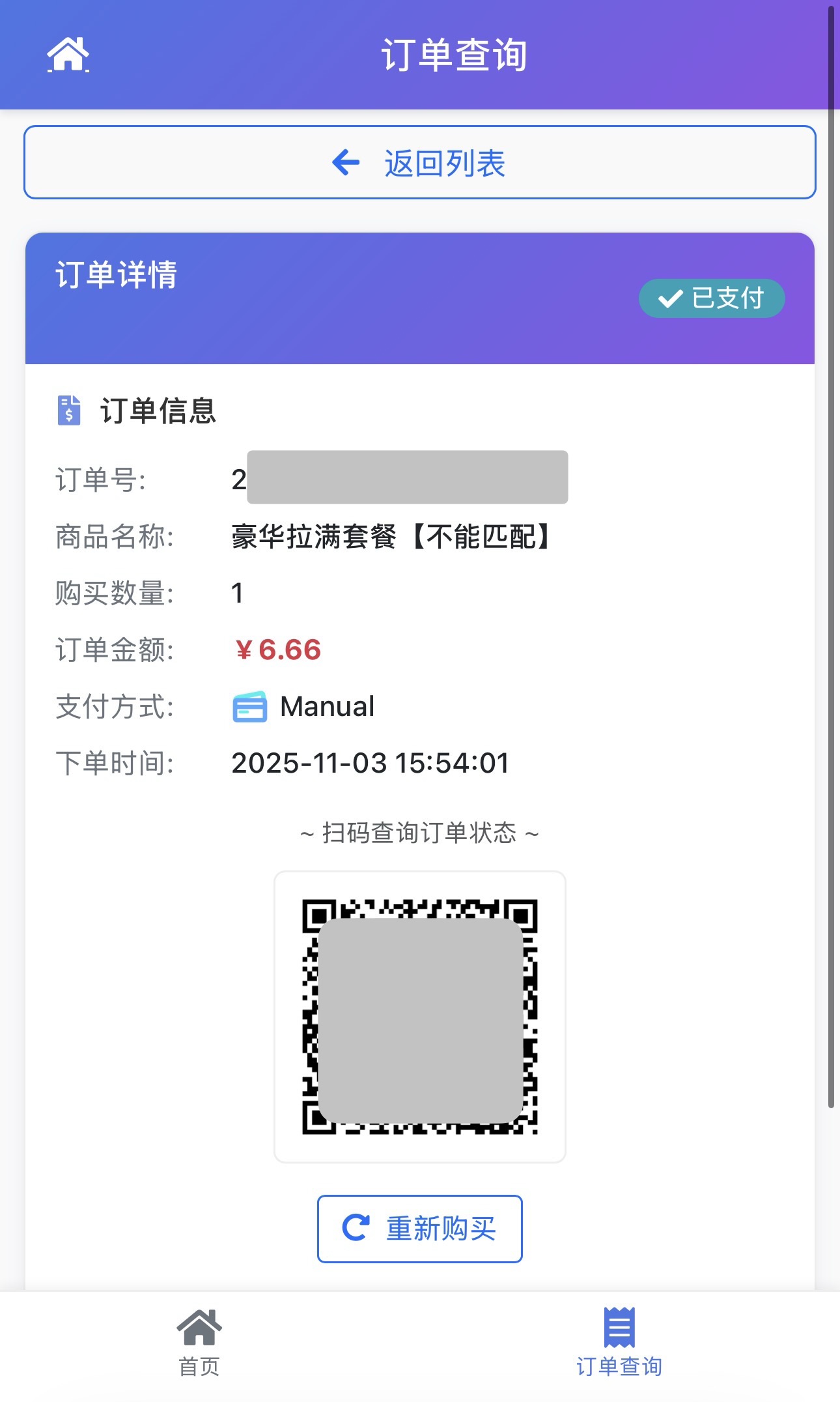Click the 扫码查询订单状态 label
840x1402 pixels.
pyautogui.click(x=420, y=832)
